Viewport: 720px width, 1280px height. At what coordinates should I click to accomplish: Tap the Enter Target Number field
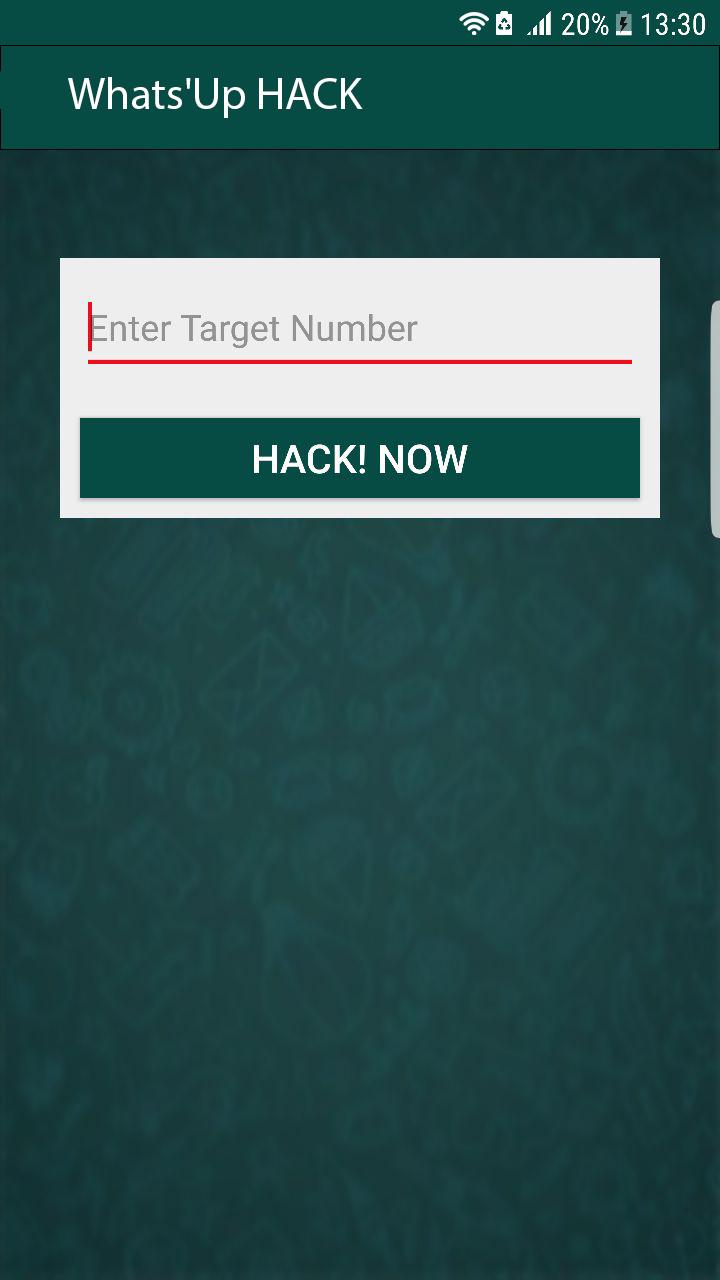tap(359, 329)
